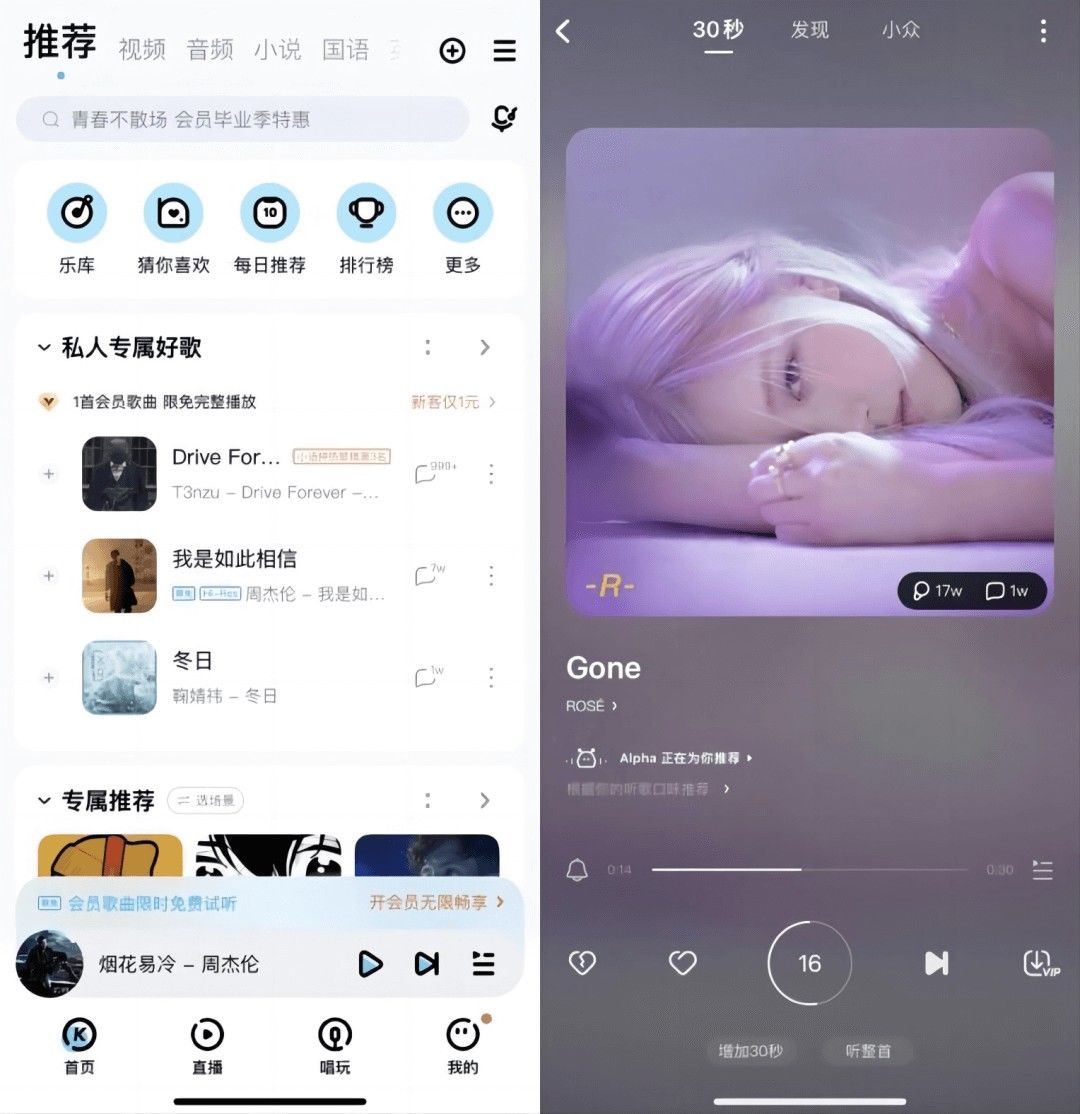
Task: Go back from the 30秒 player
Action: 563,31
